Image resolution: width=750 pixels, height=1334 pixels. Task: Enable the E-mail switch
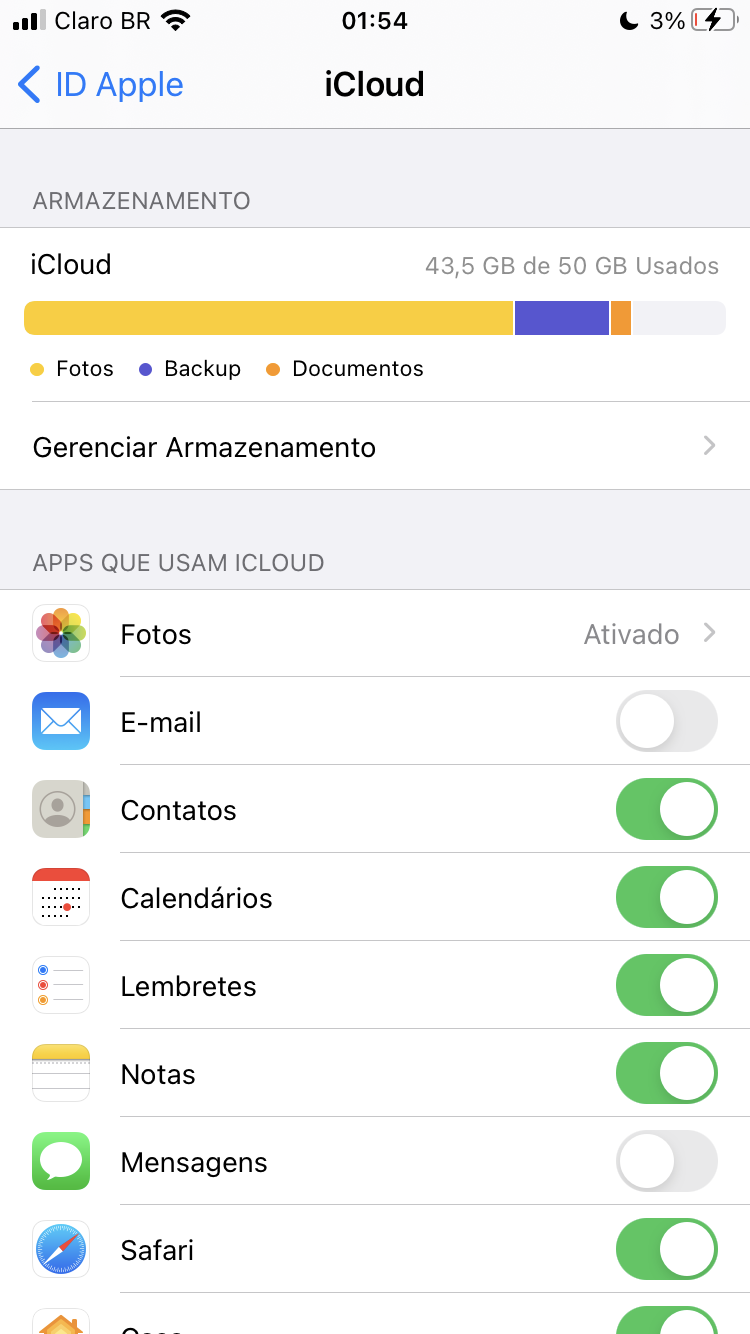tap(666, 722)
